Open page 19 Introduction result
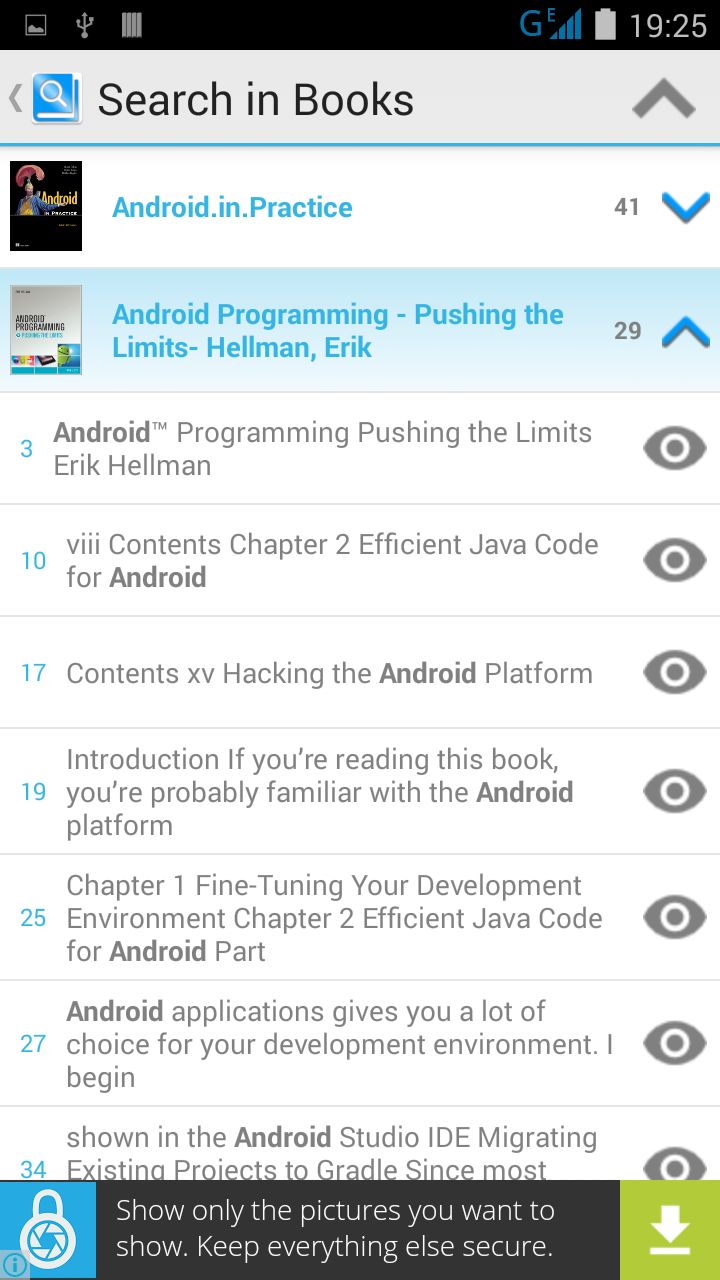 click(674, 792)
